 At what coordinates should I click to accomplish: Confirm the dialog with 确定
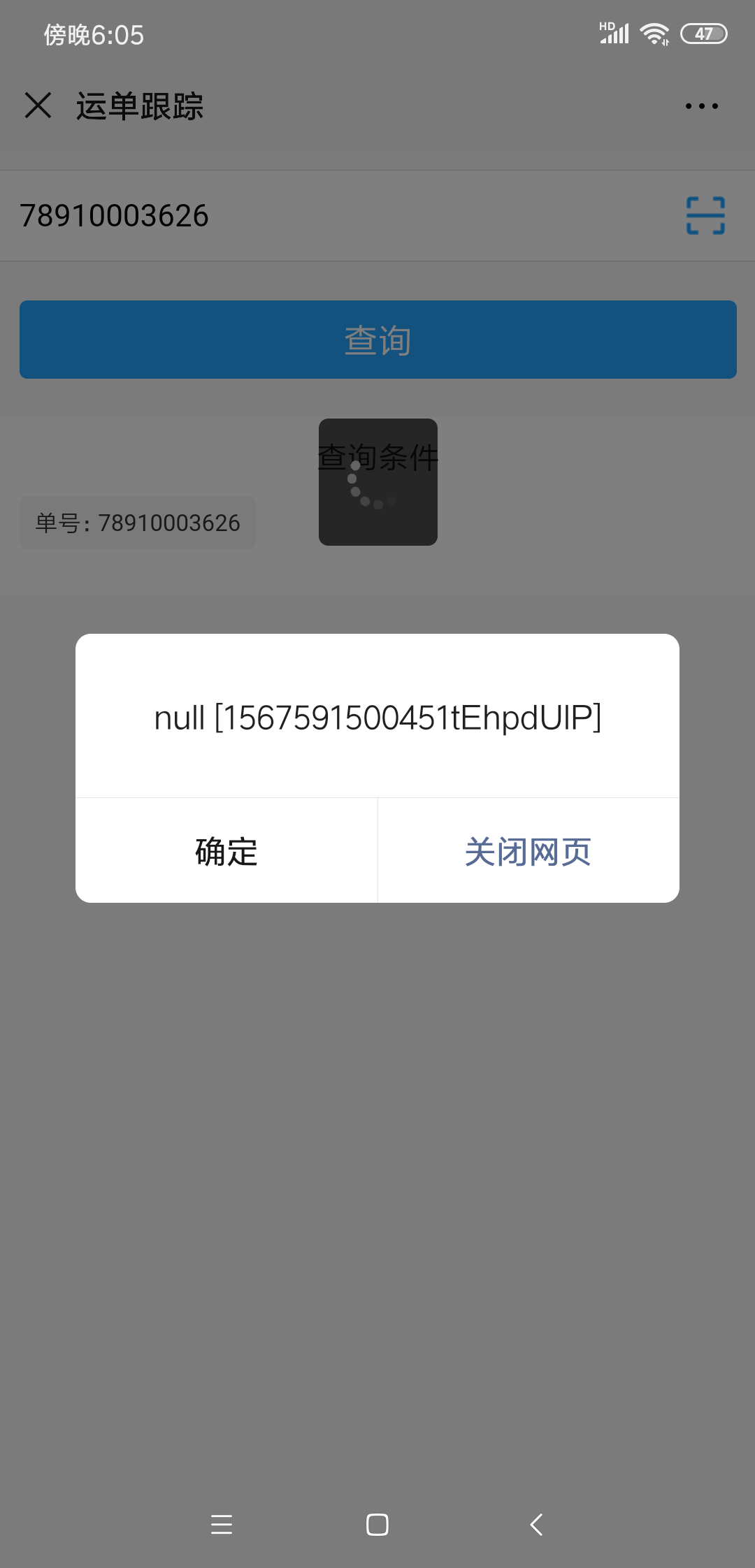coord(226,850)
